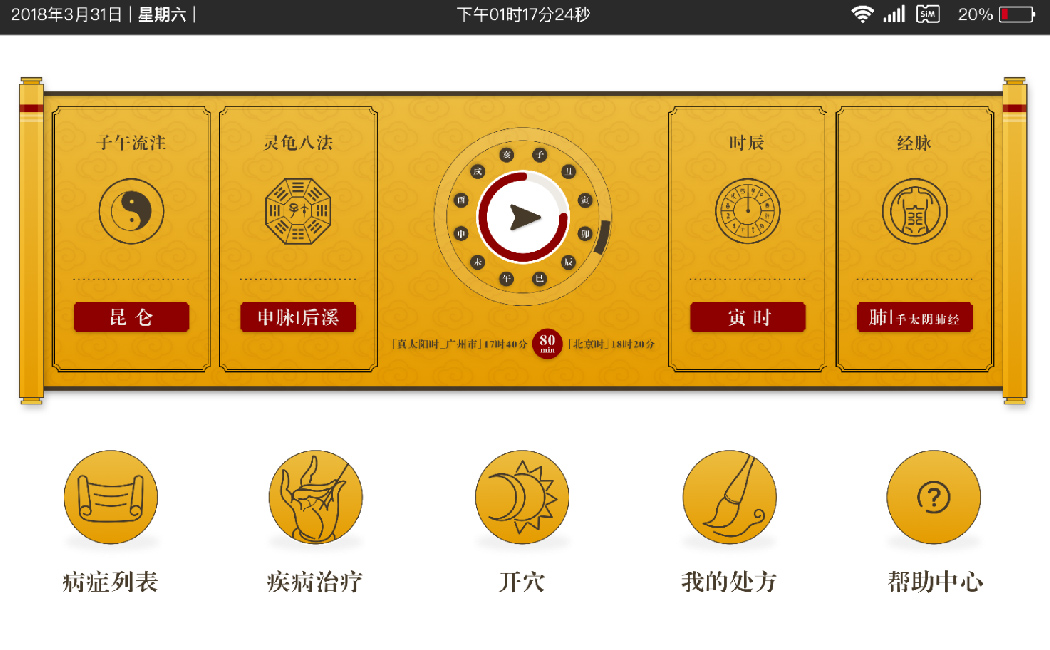The image size is (1050, 650).
Task: Open the 时辰 clock card
Action: point(747,211)
